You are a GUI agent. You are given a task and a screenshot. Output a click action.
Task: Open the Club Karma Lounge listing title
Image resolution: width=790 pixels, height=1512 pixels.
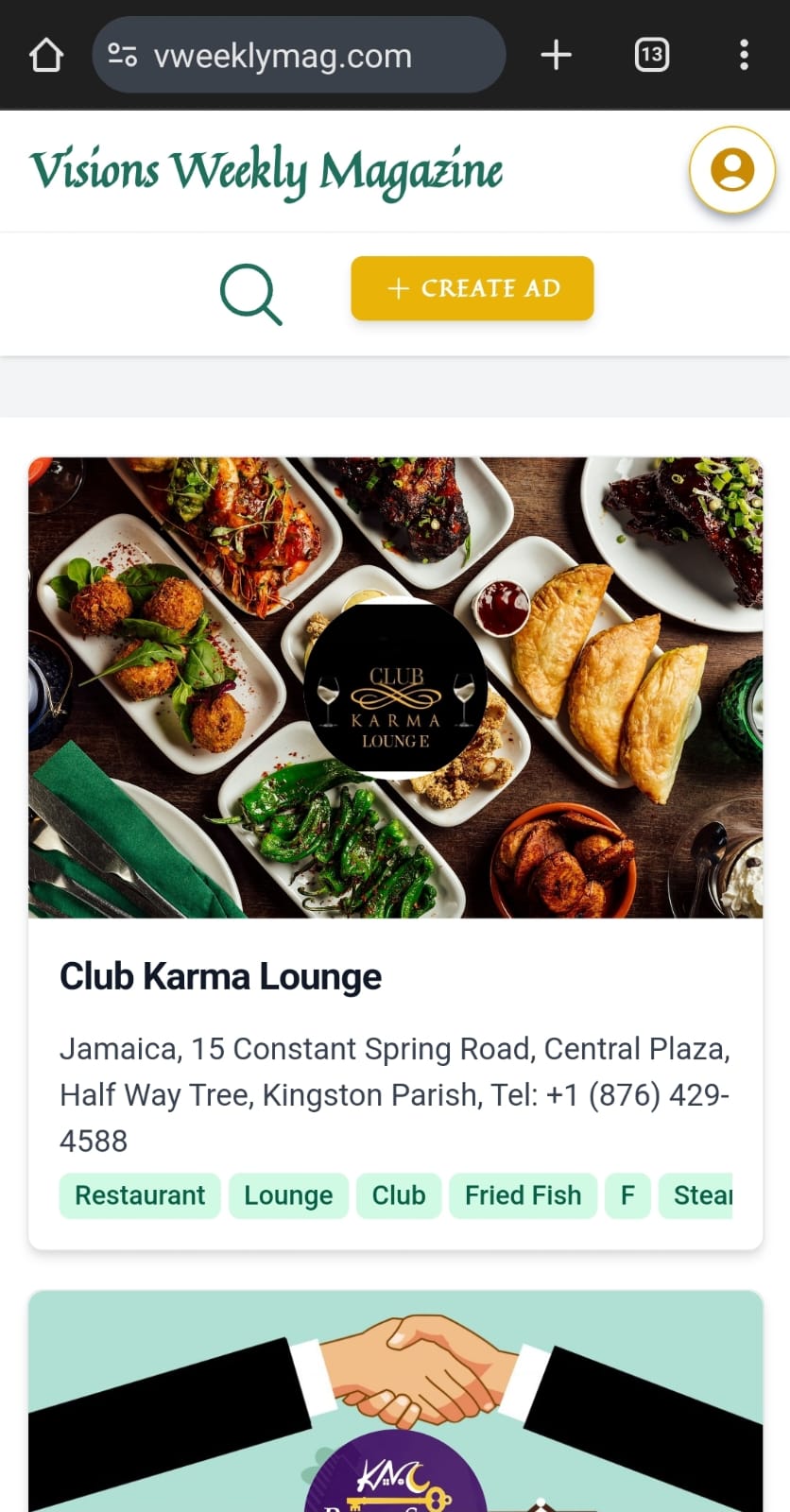[220, 976]
